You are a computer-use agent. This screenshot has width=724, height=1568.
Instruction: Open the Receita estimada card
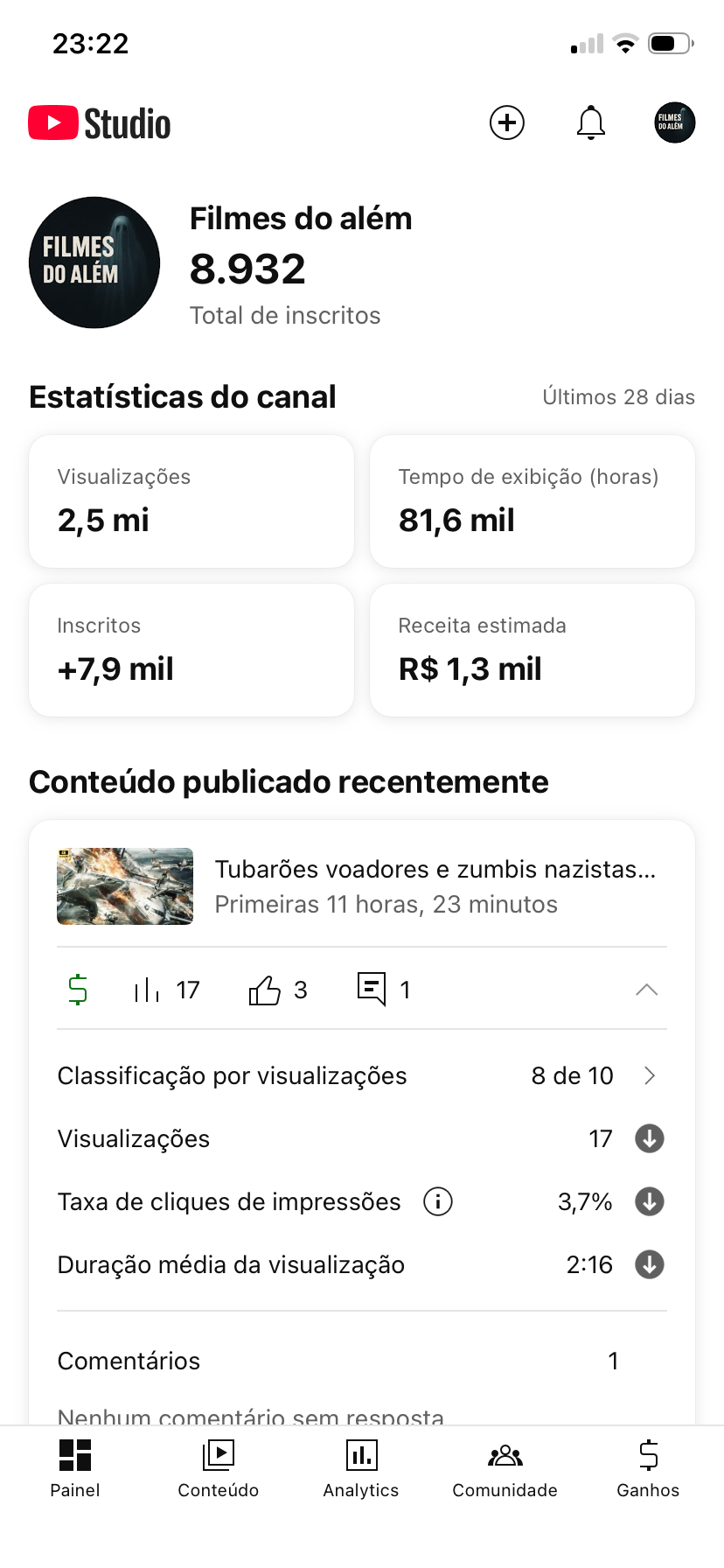click(533, 650)
